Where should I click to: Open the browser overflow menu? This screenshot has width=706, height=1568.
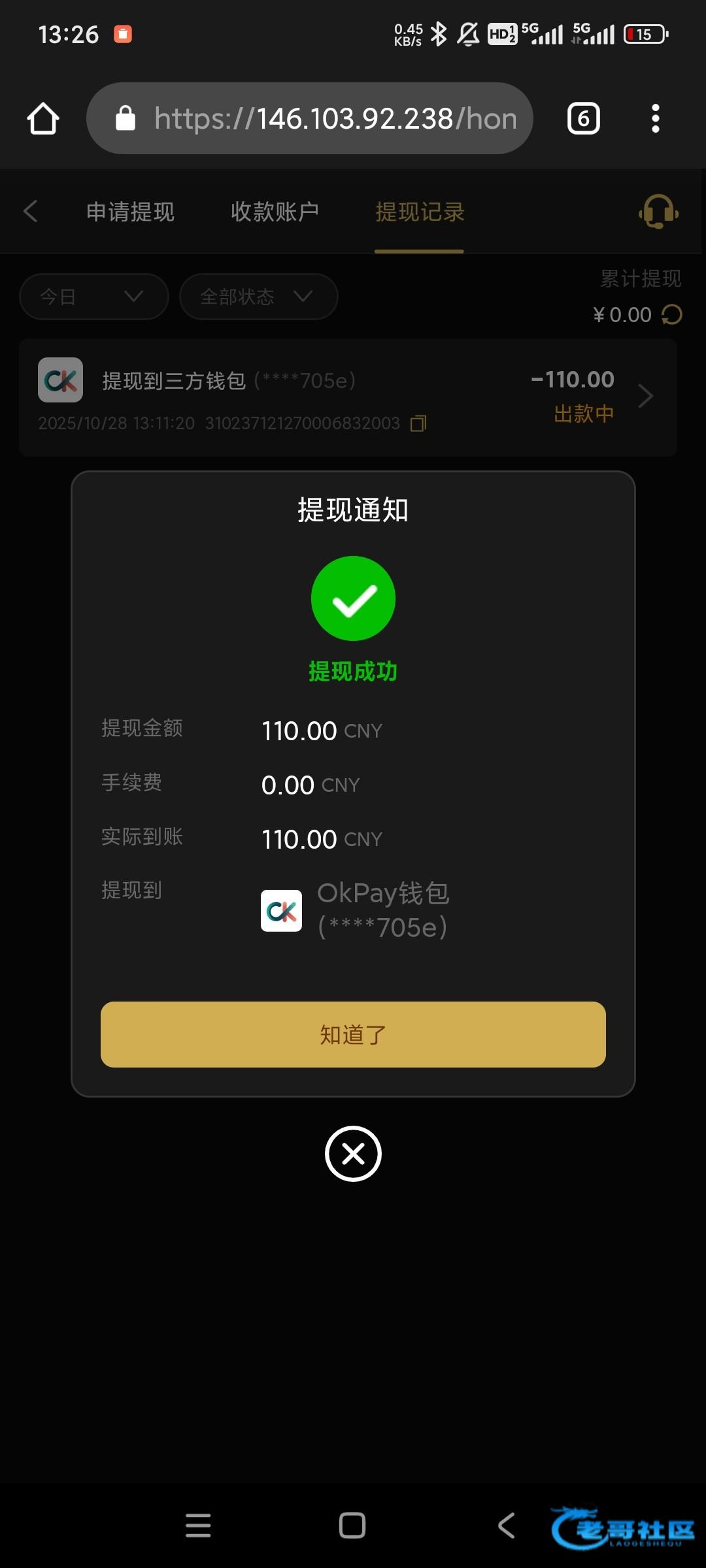coord(655,118)
